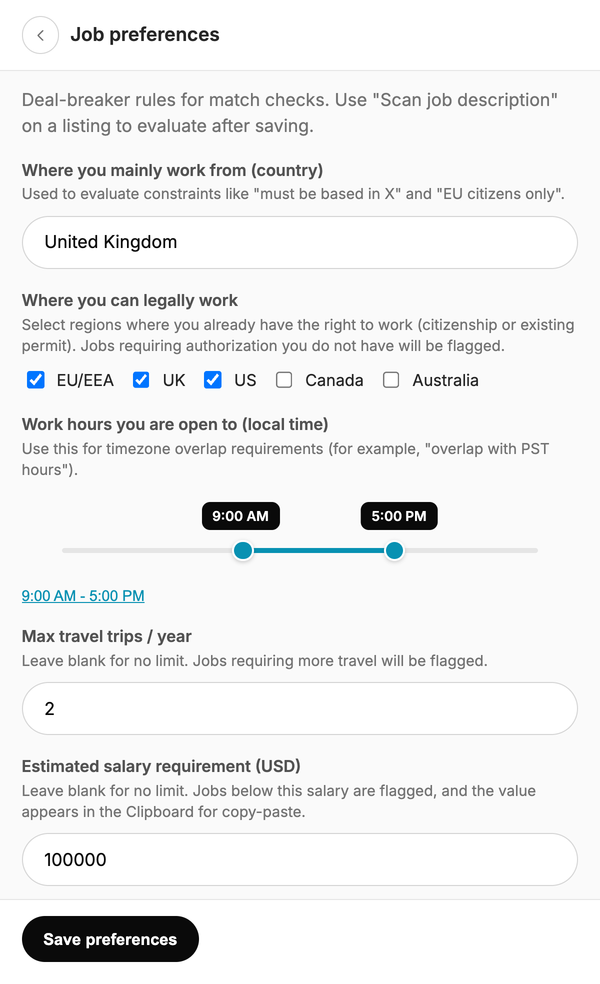Screen dimensions: 600x984
Task: Deselect the US checkbox
Action: pyautogui.click(x=213, y=380)
